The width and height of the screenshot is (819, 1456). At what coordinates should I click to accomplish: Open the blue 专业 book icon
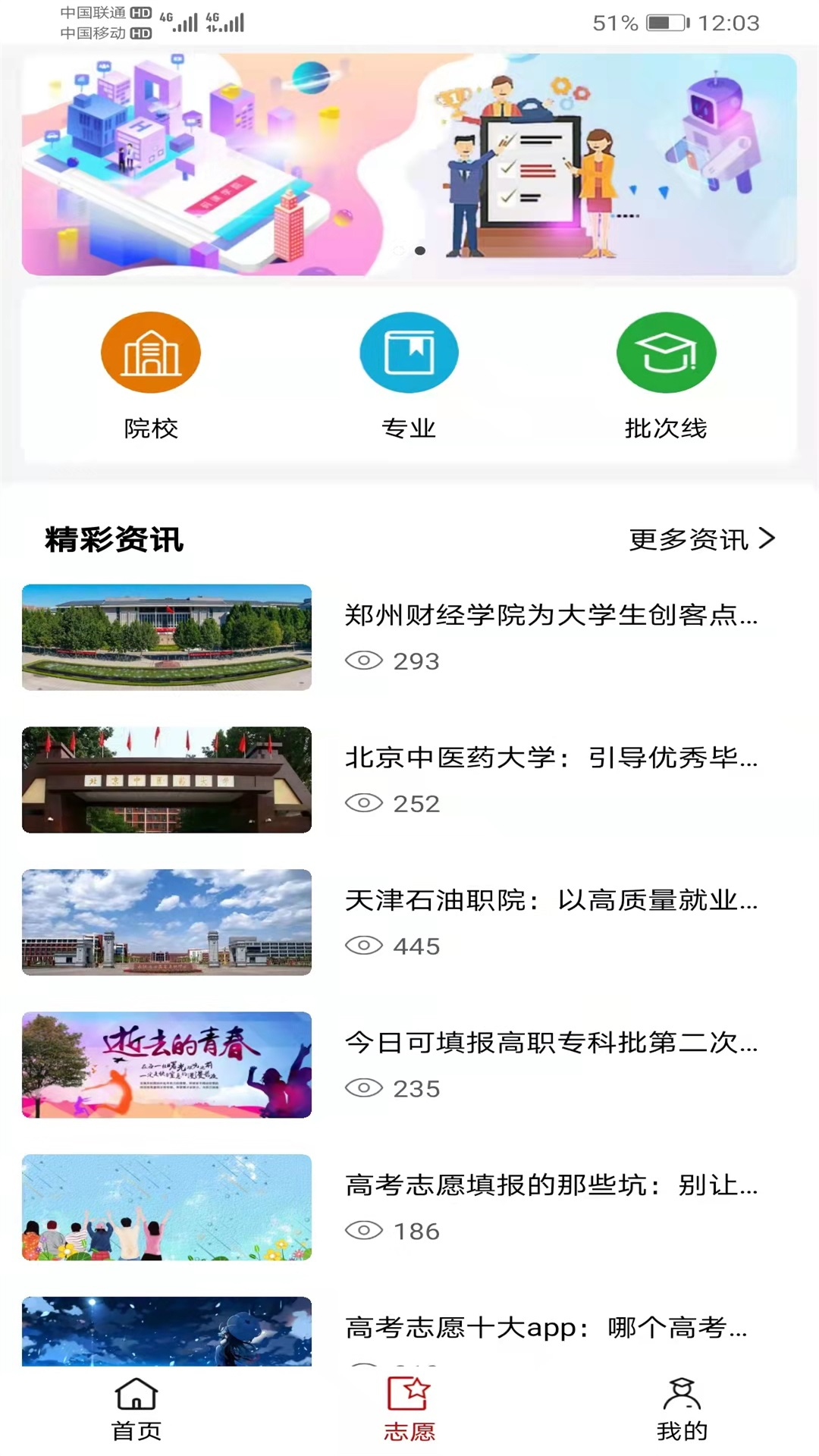pyautogui.click(x=409, y=351)
